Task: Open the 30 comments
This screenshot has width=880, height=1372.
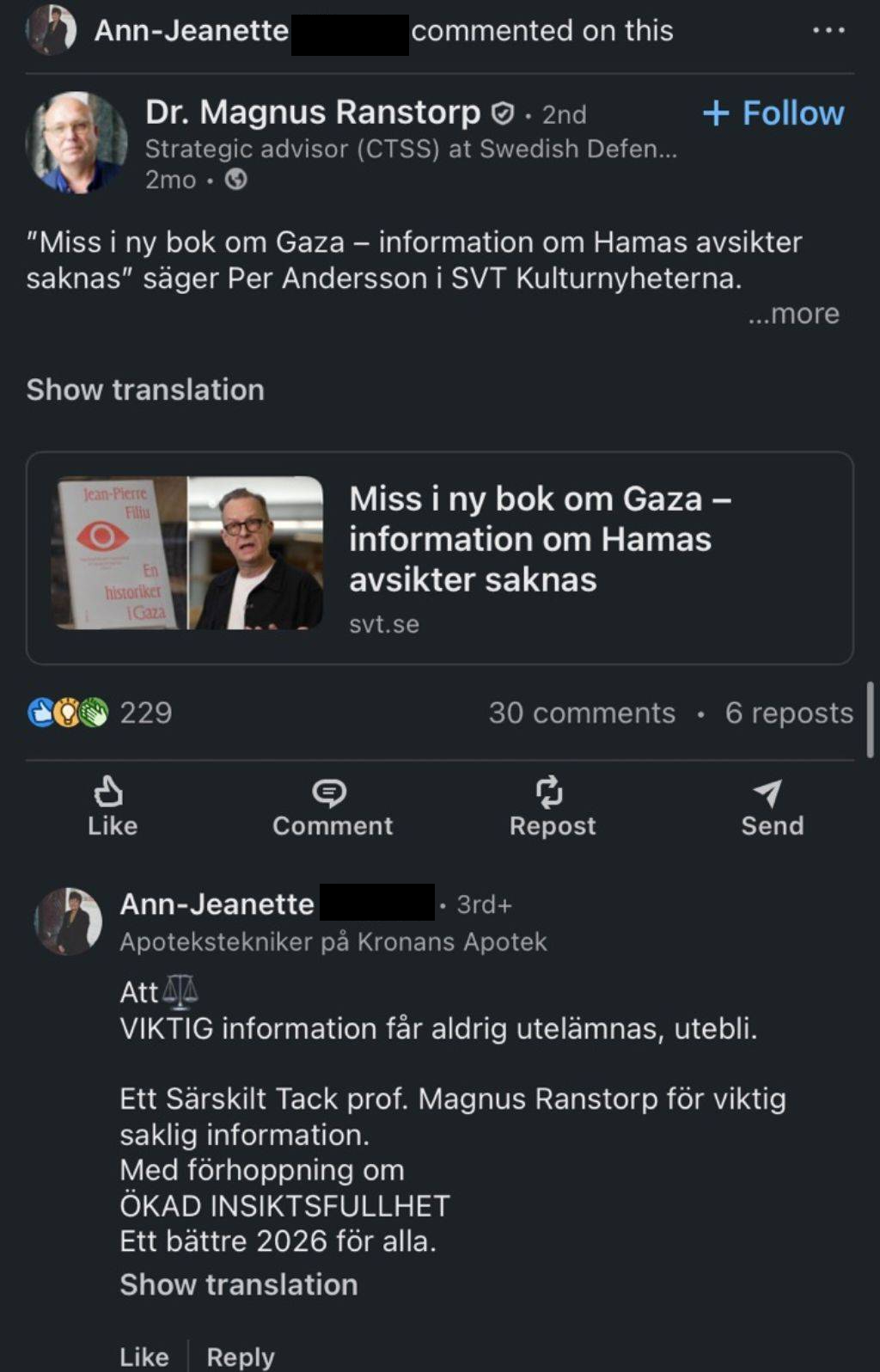Action: [x=582, y=713]
